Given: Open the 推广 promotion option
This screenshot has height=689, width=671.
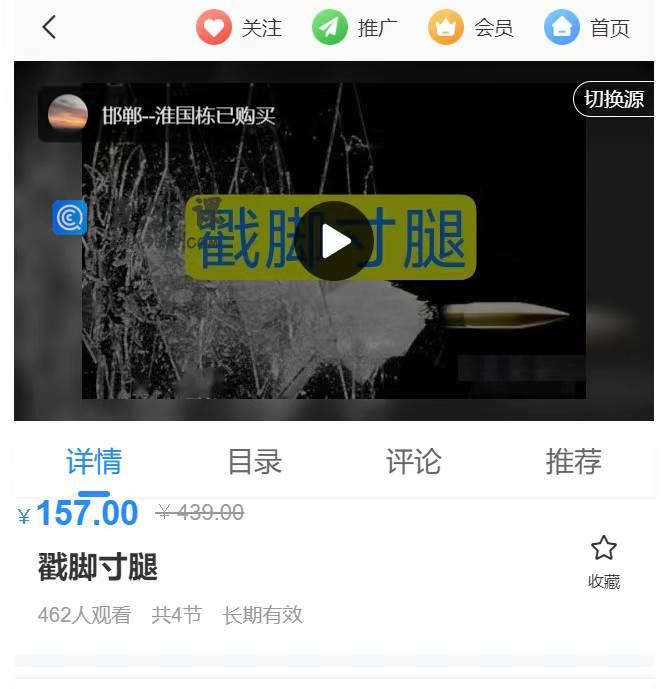Looking at the screenshot, I should tap(355, 28).
